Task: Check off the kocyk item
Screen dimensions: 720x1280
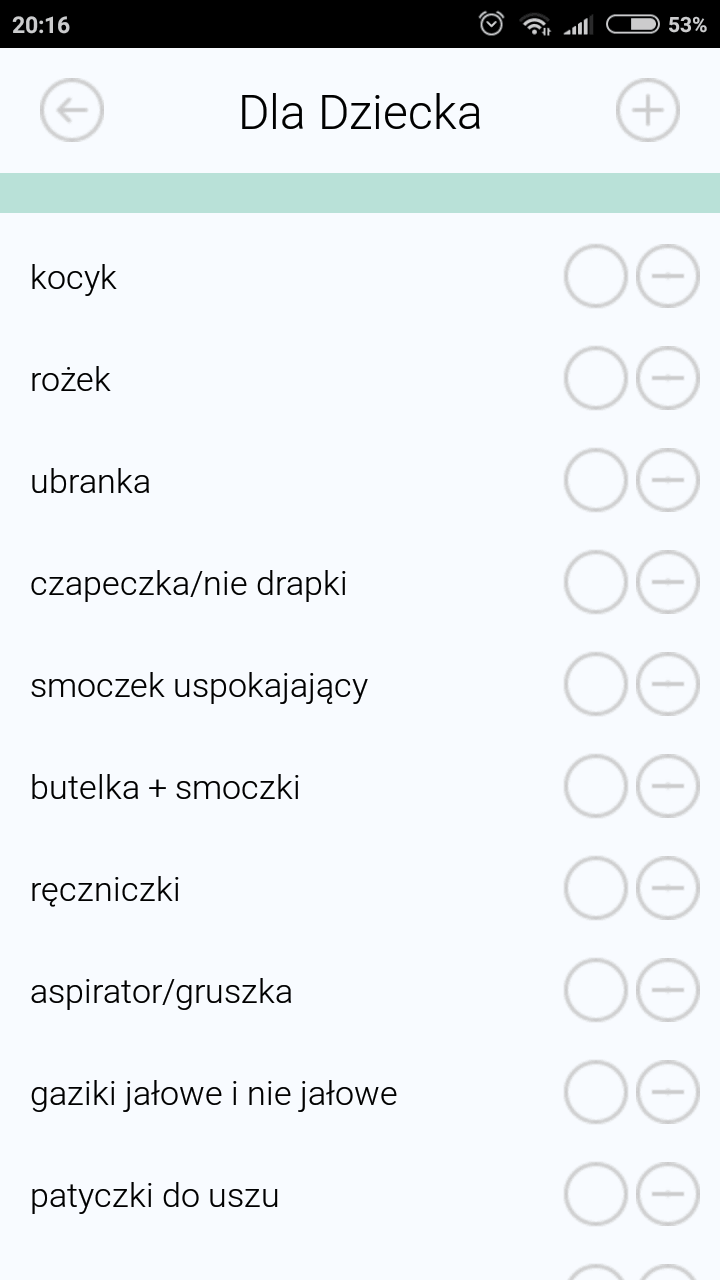Action: point(596,276)
